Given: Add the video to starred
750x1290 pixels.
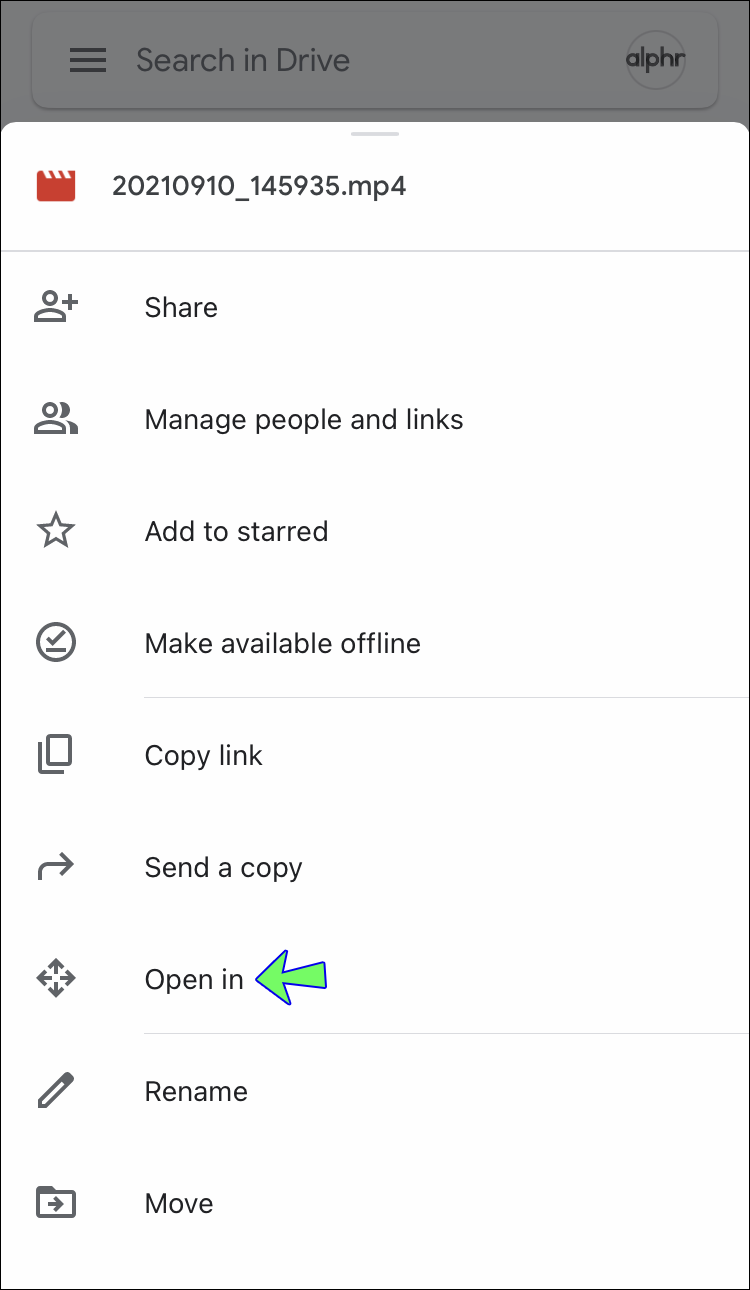Looking at the screenshot, I should click(x=236, y=531).
